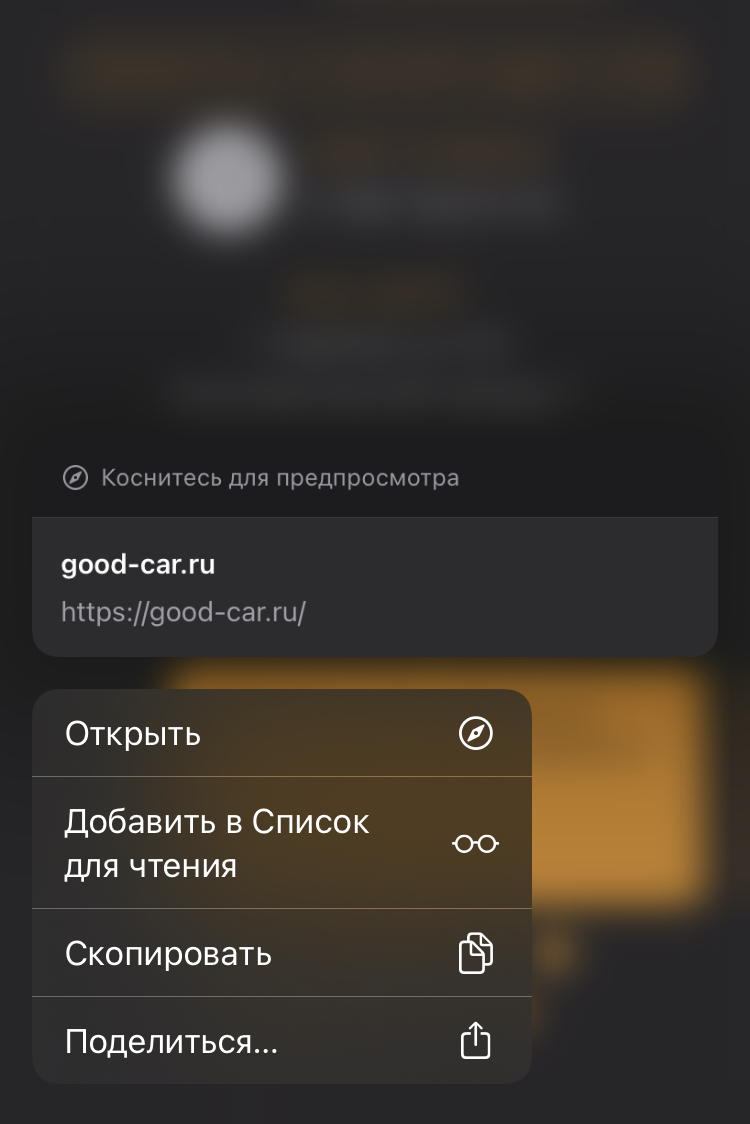
Task: Open the Поделиться… share option
Action: (x=281, y=1041)
